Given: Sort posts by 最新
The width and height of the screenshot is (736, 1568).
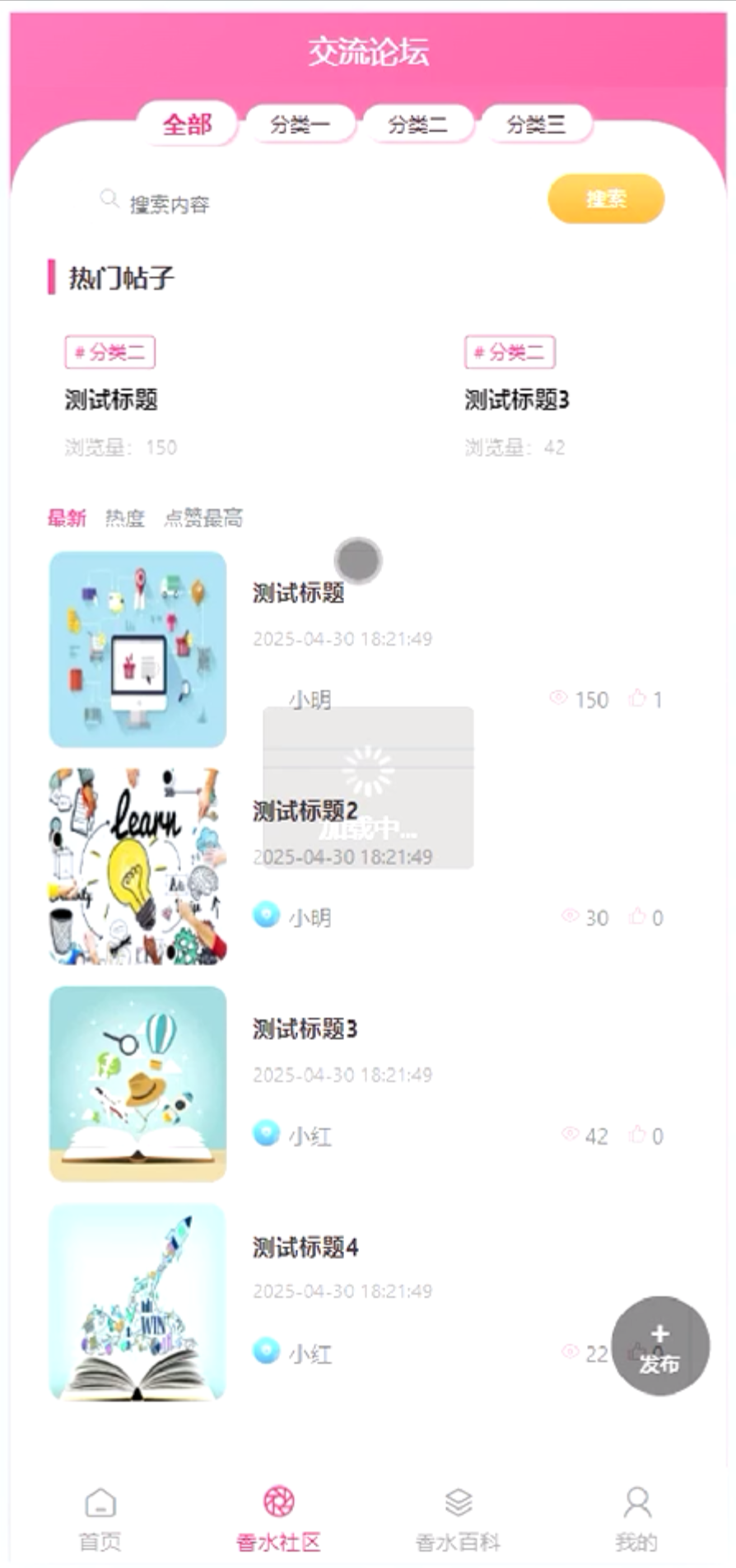Looking at the screenshot, I should click(67, 518).
